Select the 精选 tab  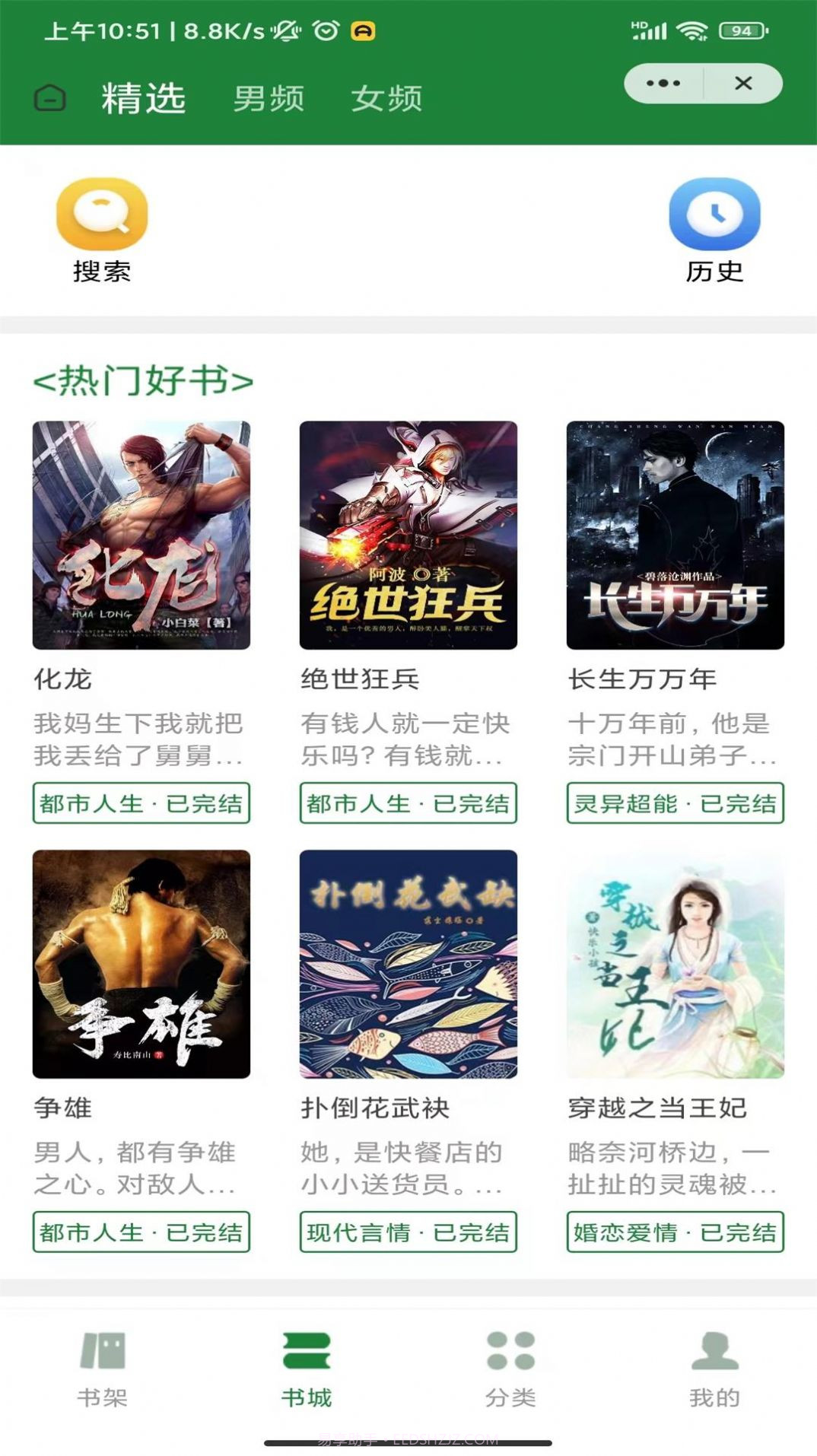click(x=141, y=99)
